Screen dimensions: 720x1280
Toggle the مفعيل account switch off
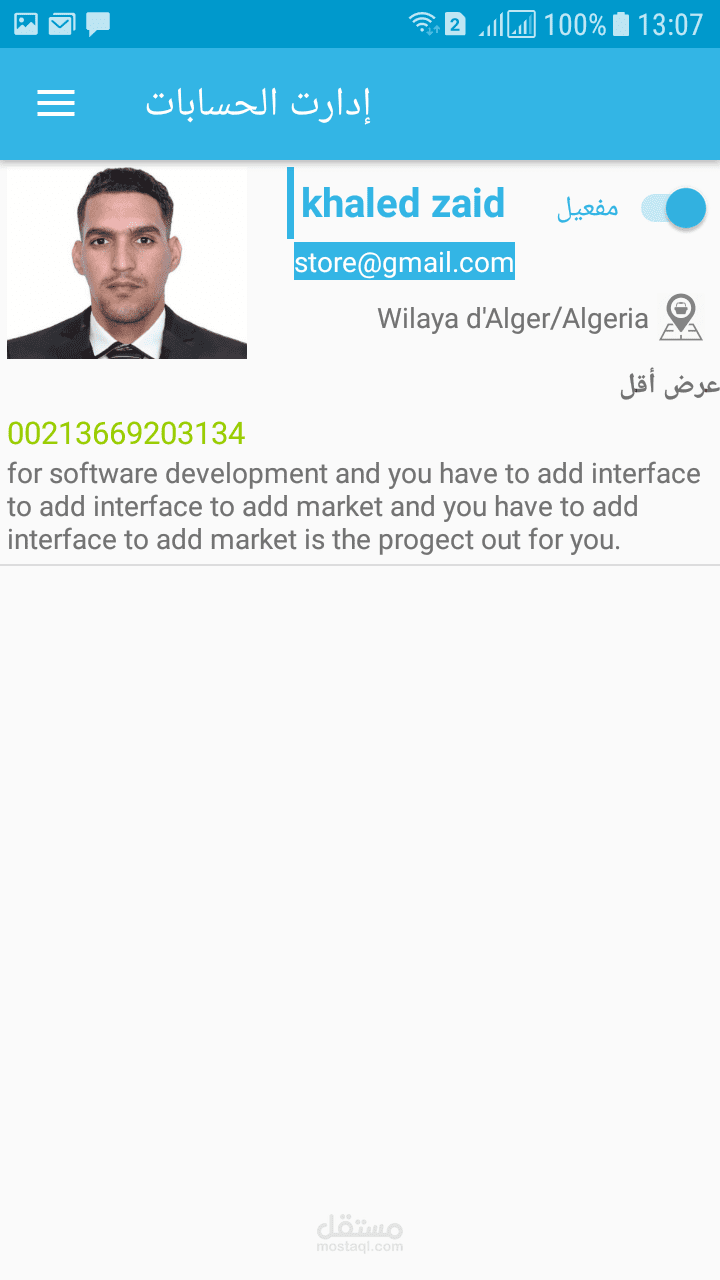click(673, 208)
